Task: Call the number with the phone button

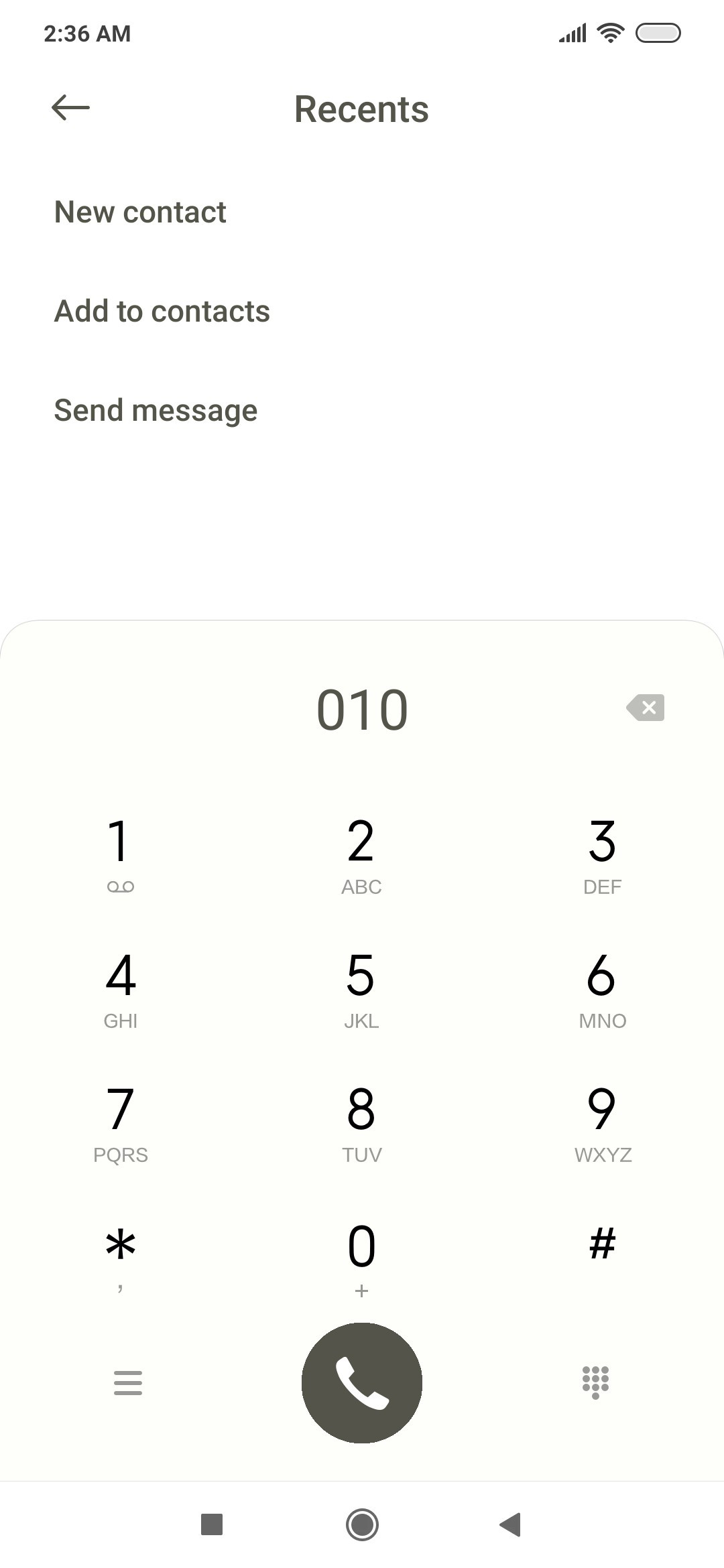Action: [x=362, y=1382]
